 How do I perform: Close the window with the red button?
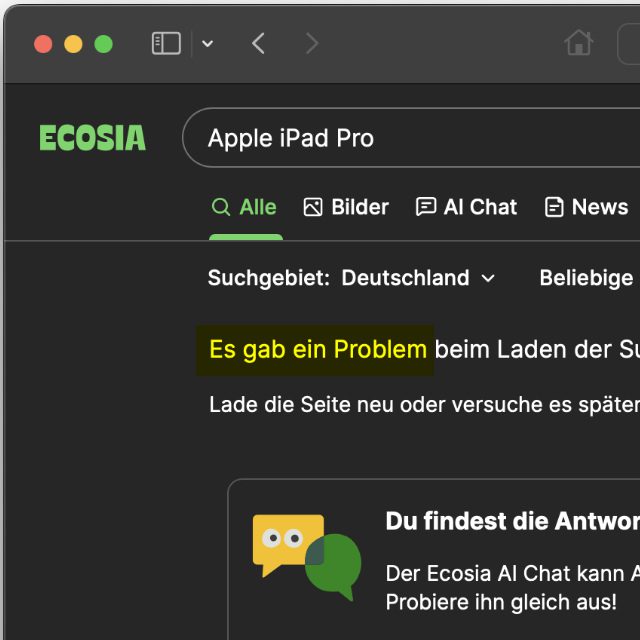[x=43, y=44]
